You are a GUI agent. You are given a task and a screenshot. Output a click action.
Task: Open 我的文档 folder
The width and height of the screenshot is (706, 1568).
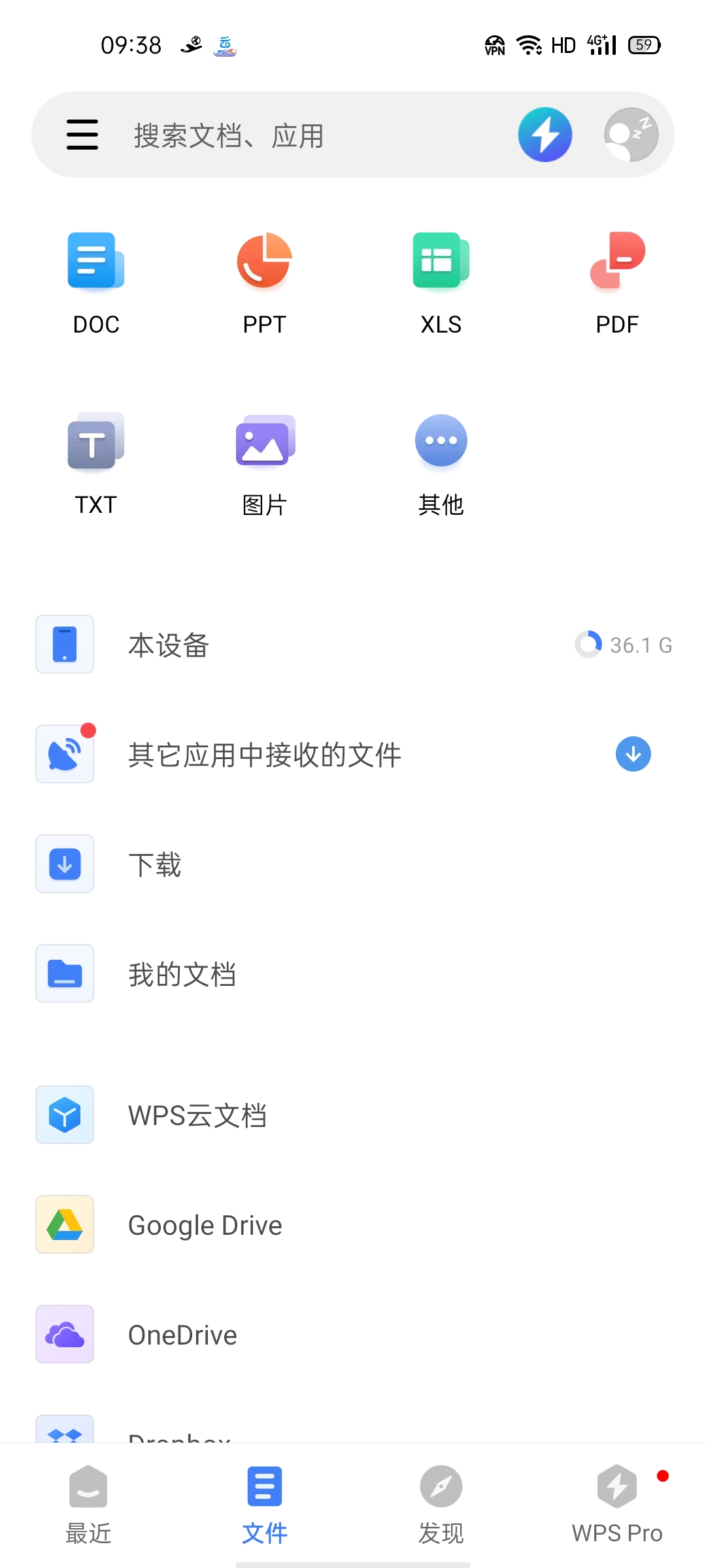click(353, 974)
